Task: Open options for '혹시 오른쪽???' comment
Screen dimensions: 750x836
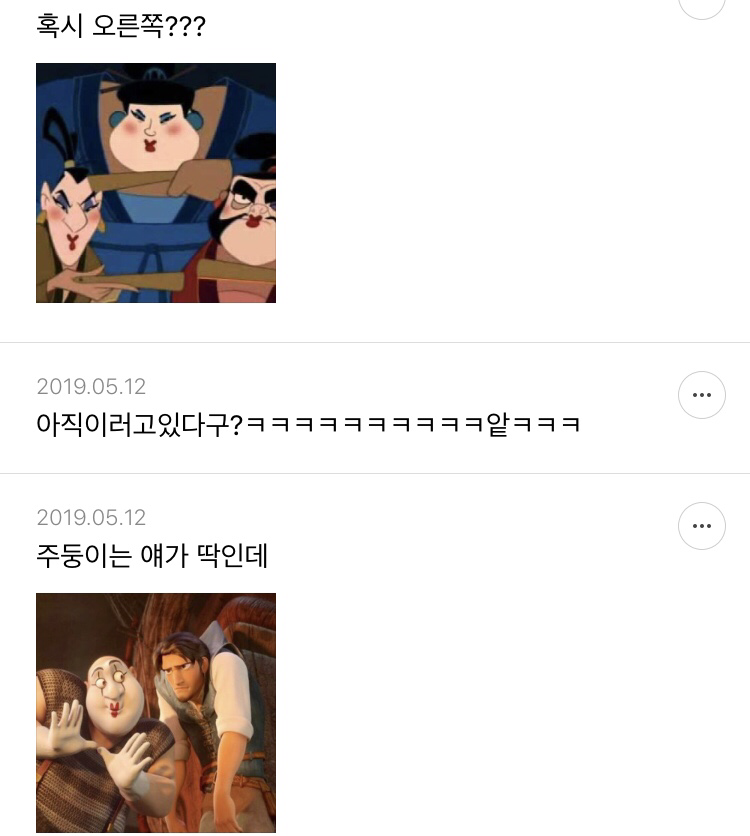Action: (701, 6)
